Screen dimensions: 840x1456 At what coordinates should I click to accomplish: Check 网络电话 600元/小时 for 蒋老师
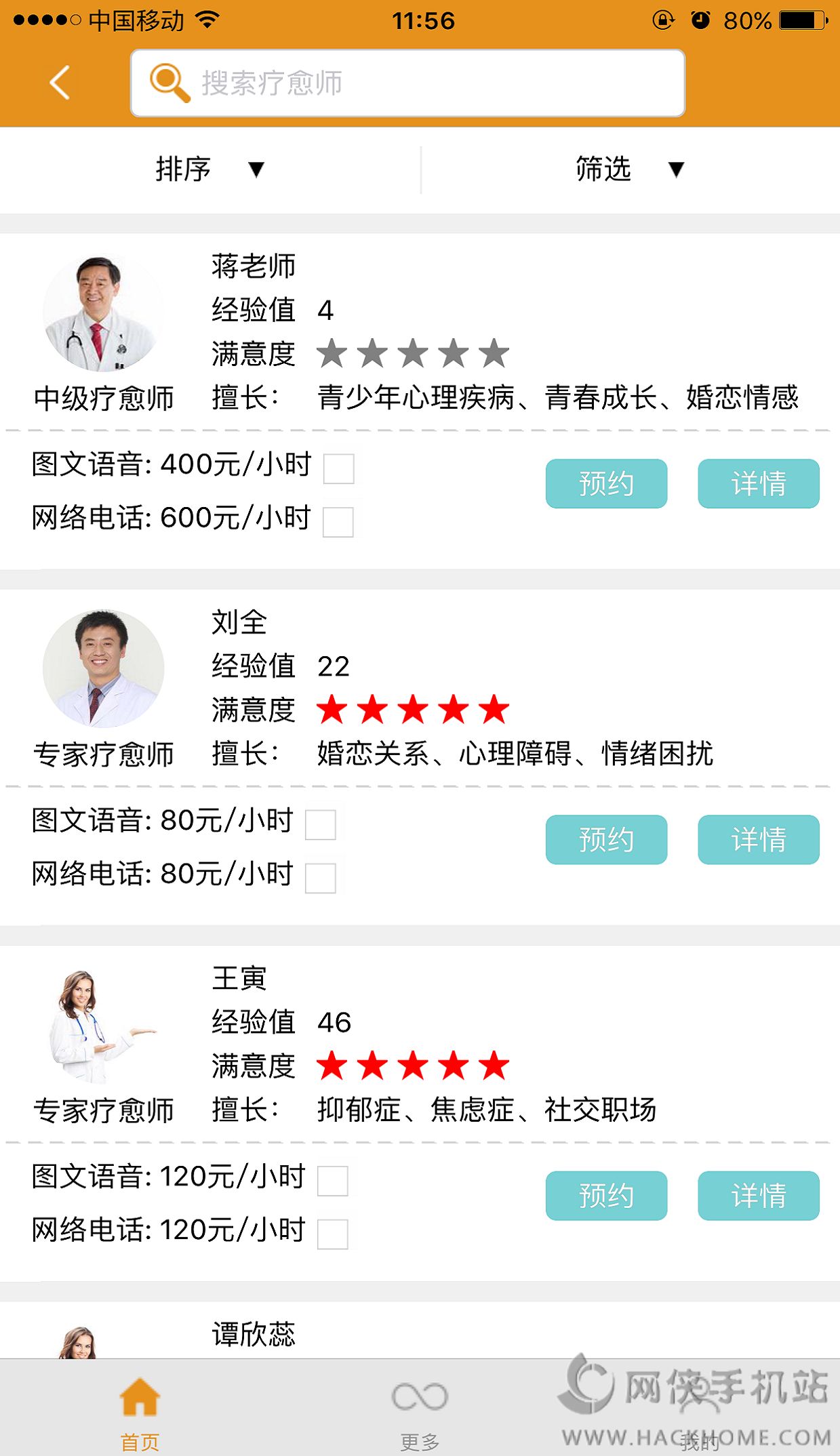coord(338,522)
